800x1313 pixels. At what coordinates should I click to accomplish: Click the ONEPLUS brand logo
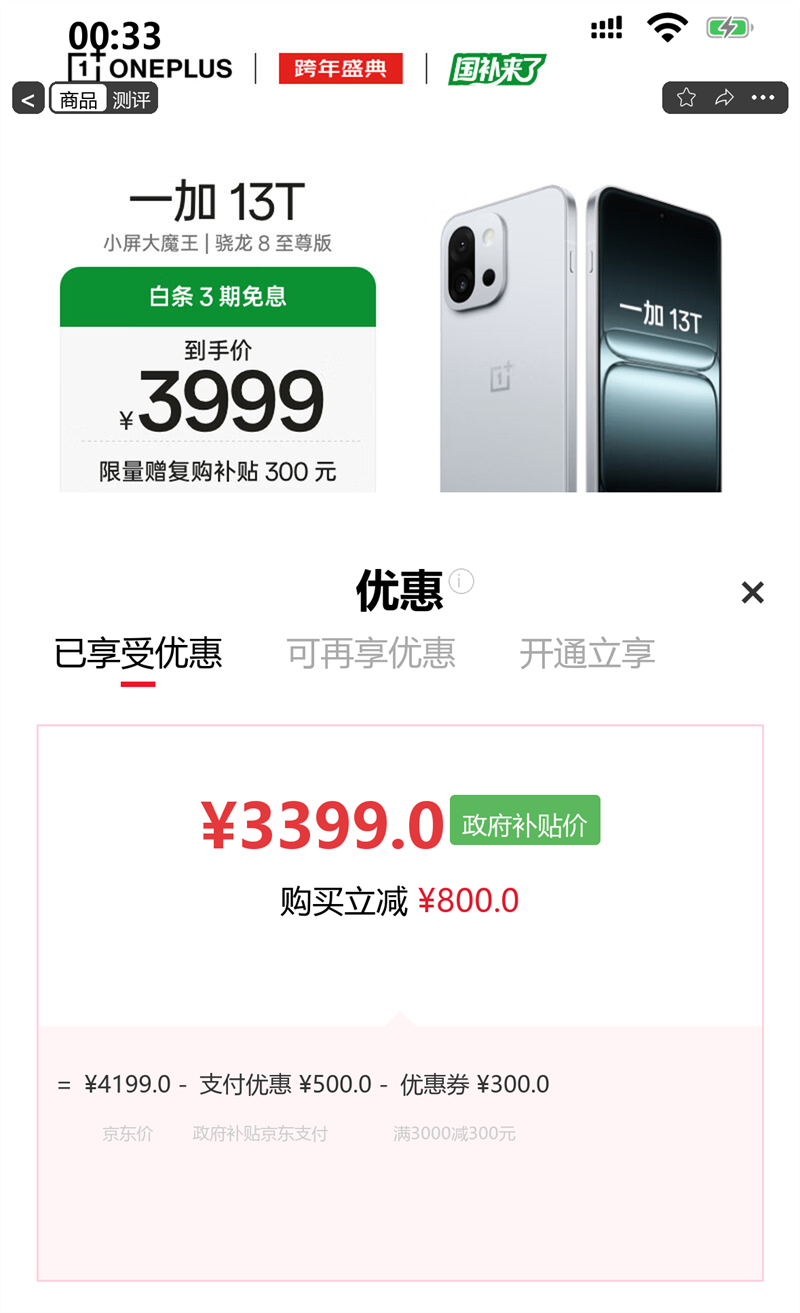pyautogui.click(x=145, y=67)
